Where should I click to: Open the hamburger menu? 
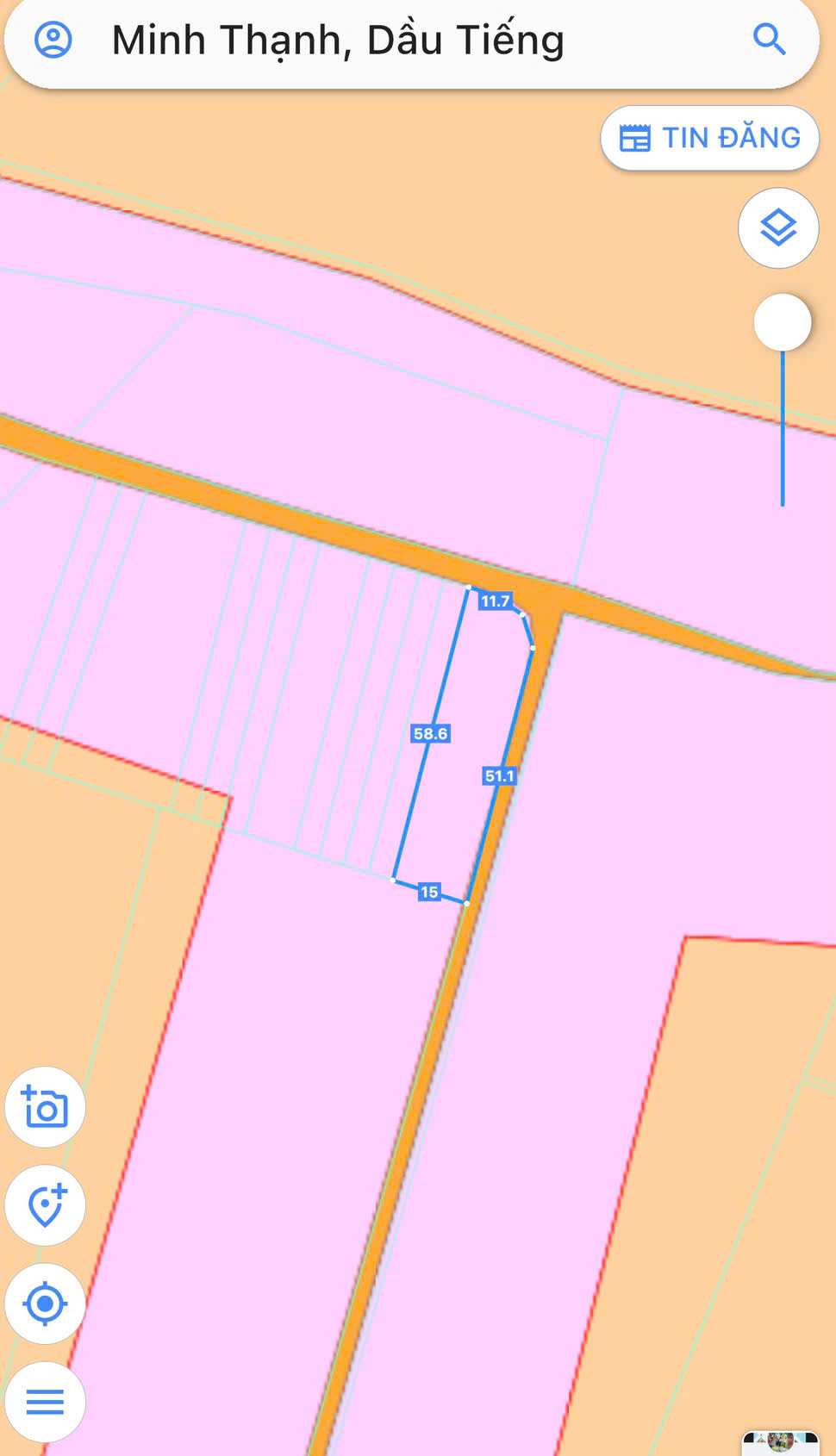pyautogui.click(x=45, y=1402)
